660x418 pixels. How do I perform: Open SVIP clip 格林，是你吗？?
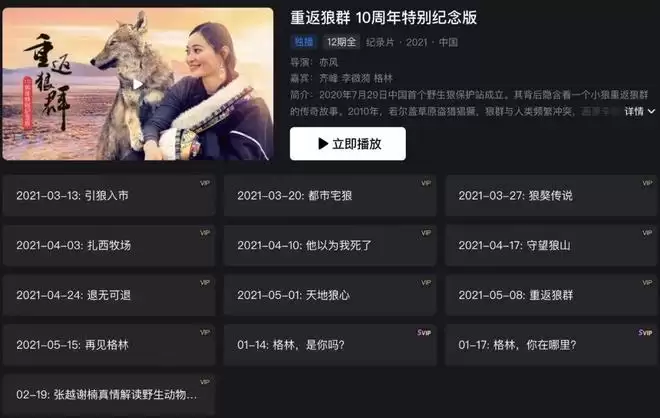(329, 345)
